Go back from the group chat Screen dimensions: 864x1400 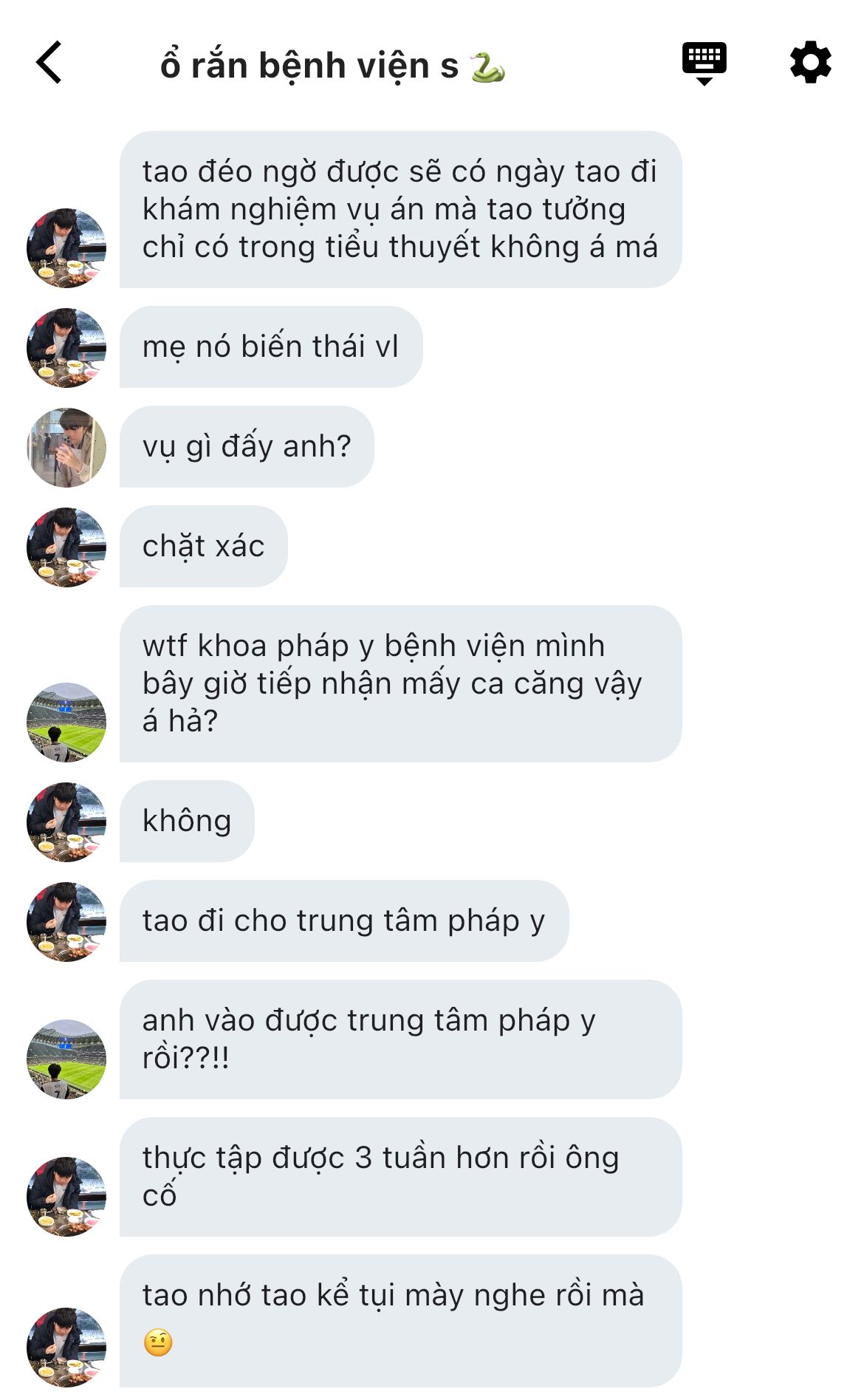coord(49,63)
